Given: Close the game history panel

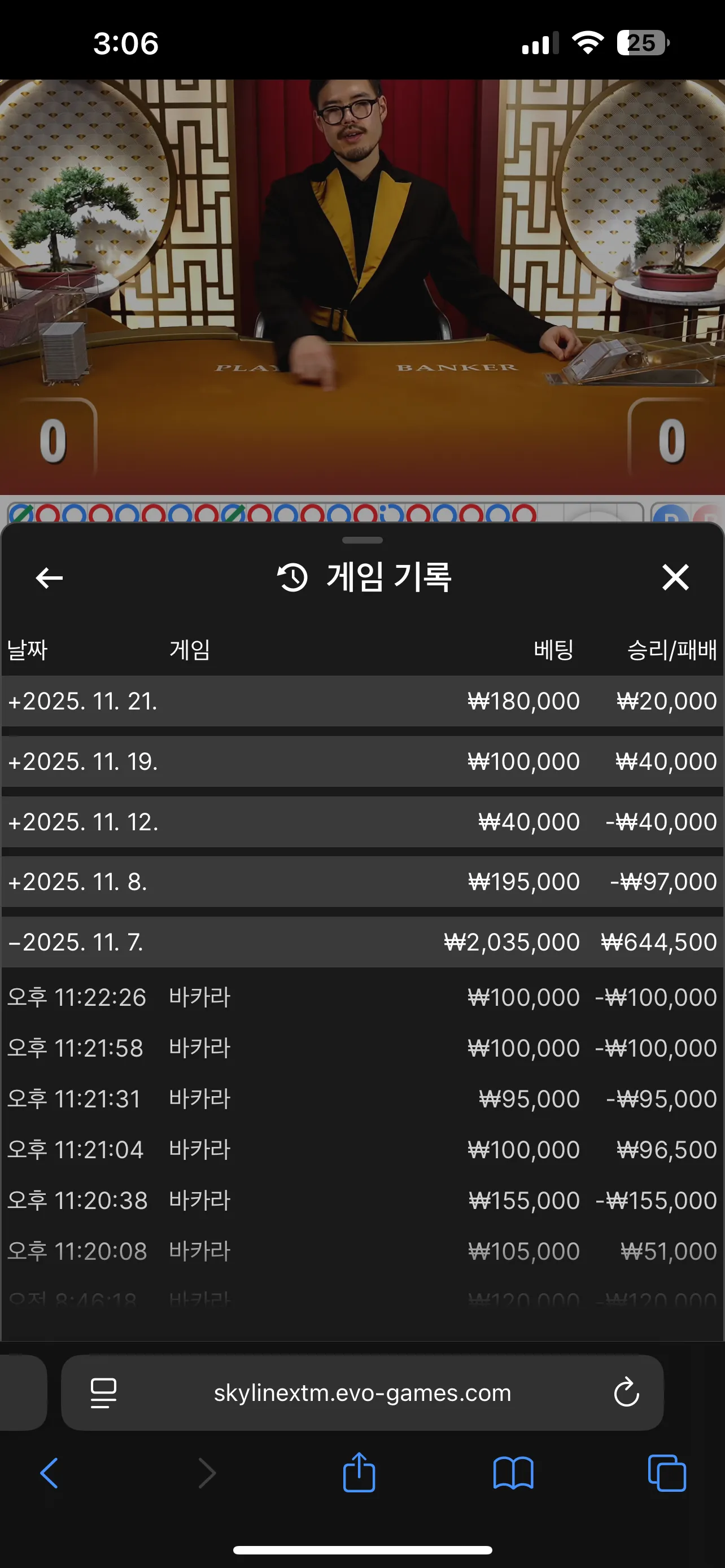Looking at the screenshot, I should point(675,577).
